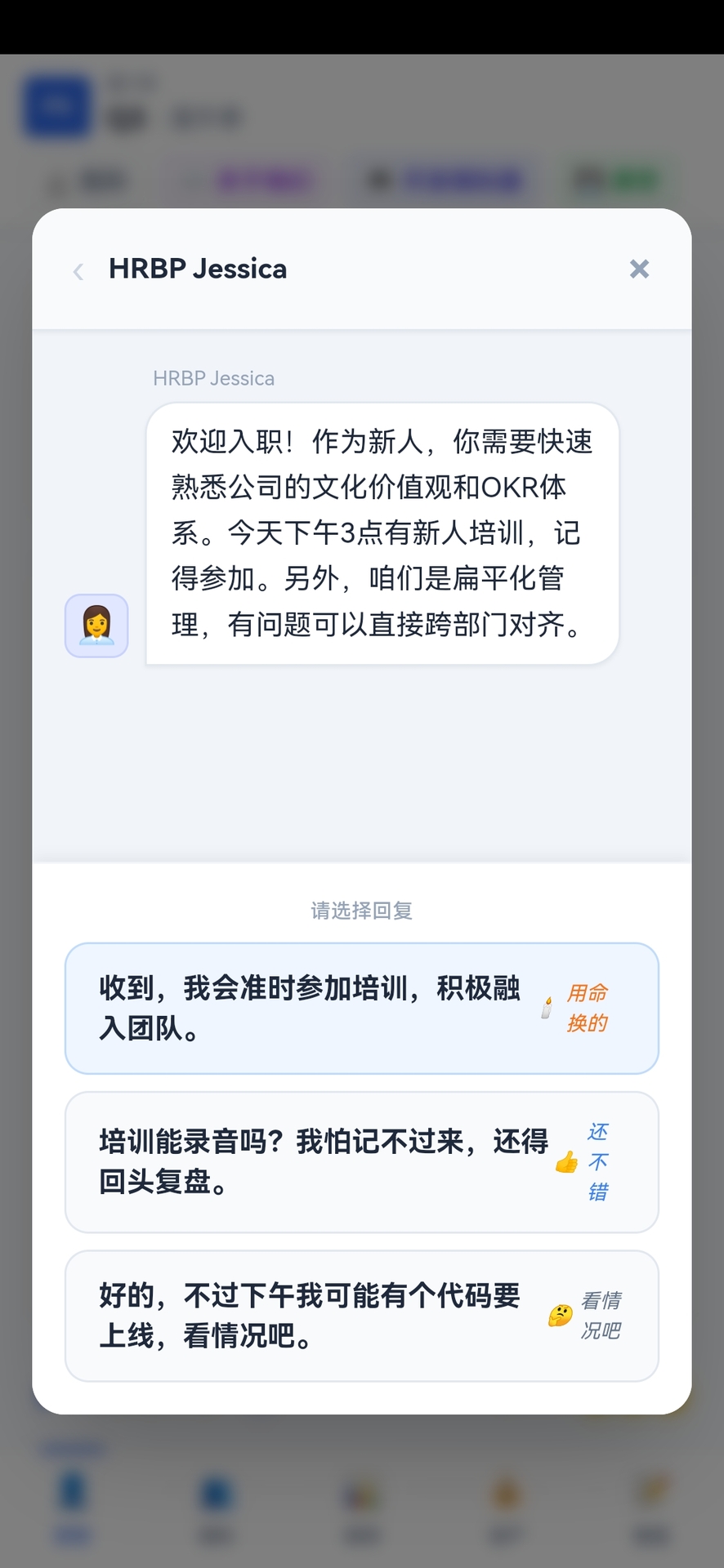
Task: Choose reply '收到，我会准时参加培训'
Action: coord(361,1008)
